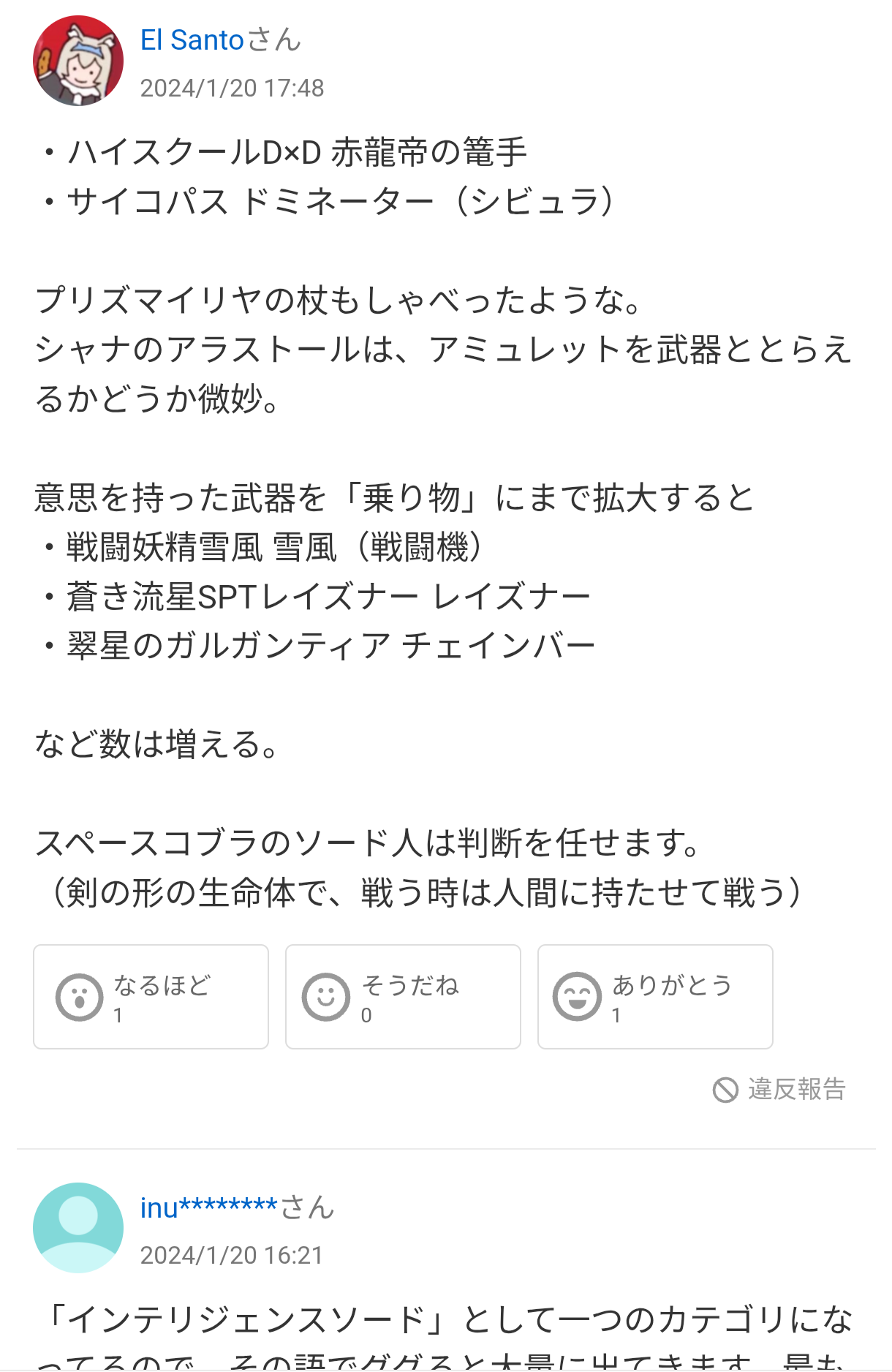React with そうだね to El Santo's answer

[403, 996]
